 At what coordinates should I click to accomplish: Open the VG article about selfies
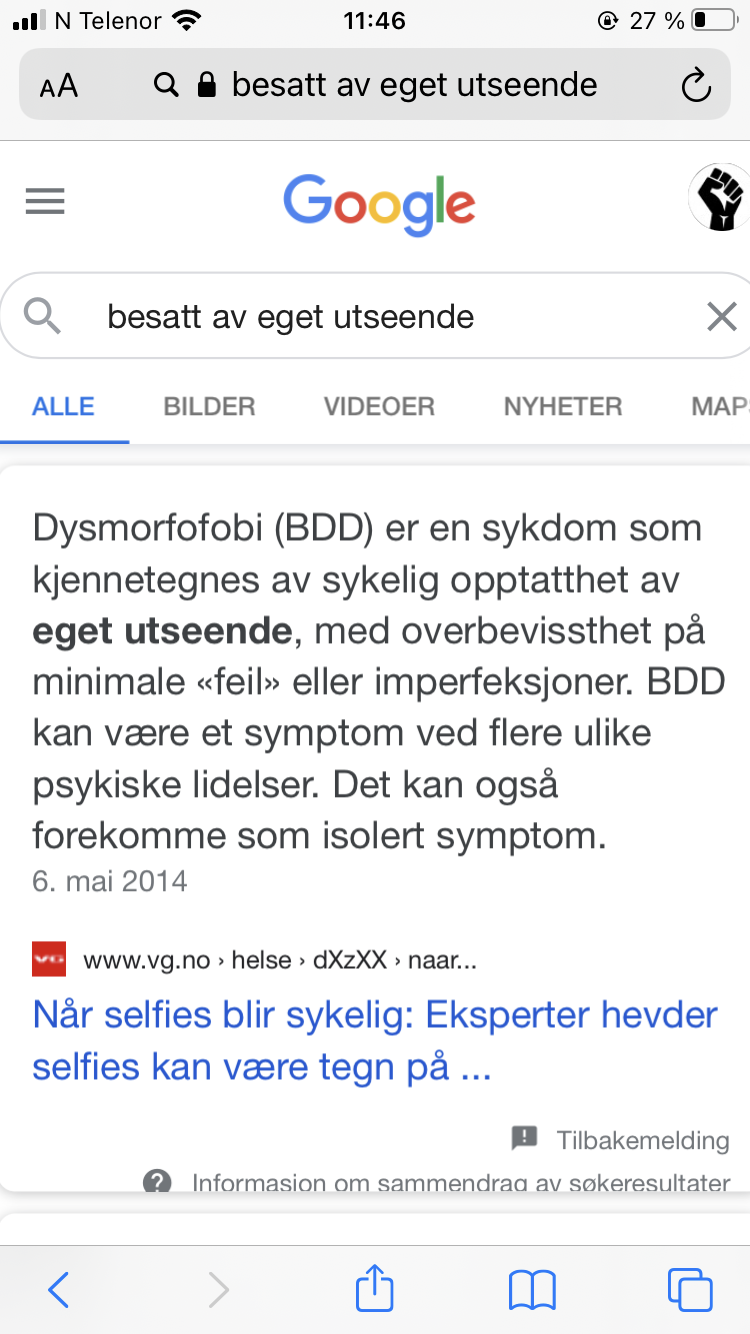point(375,1041)
